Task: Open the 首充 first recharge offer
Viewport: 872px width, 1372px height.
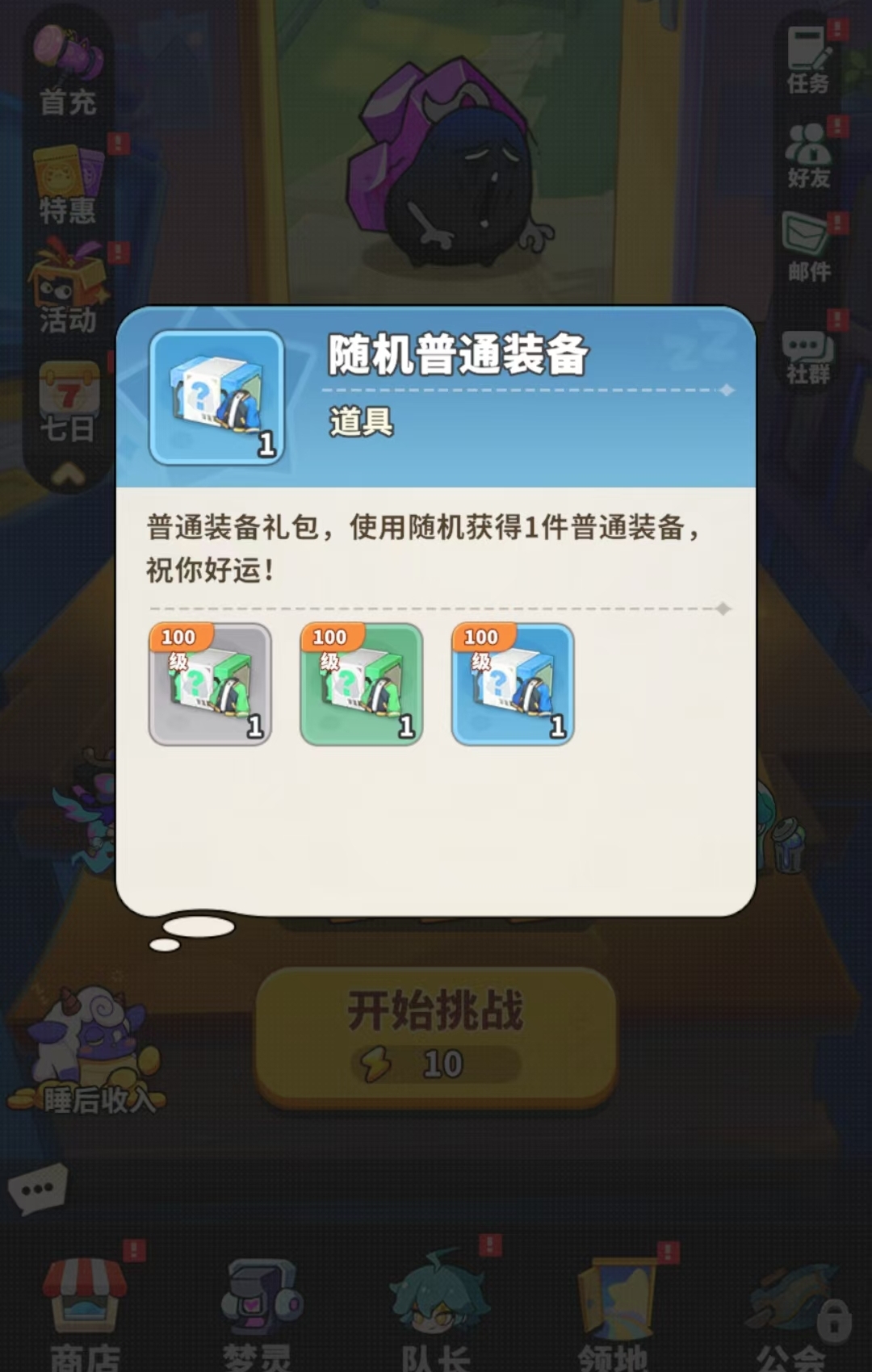Action: [x=69, y=73]
